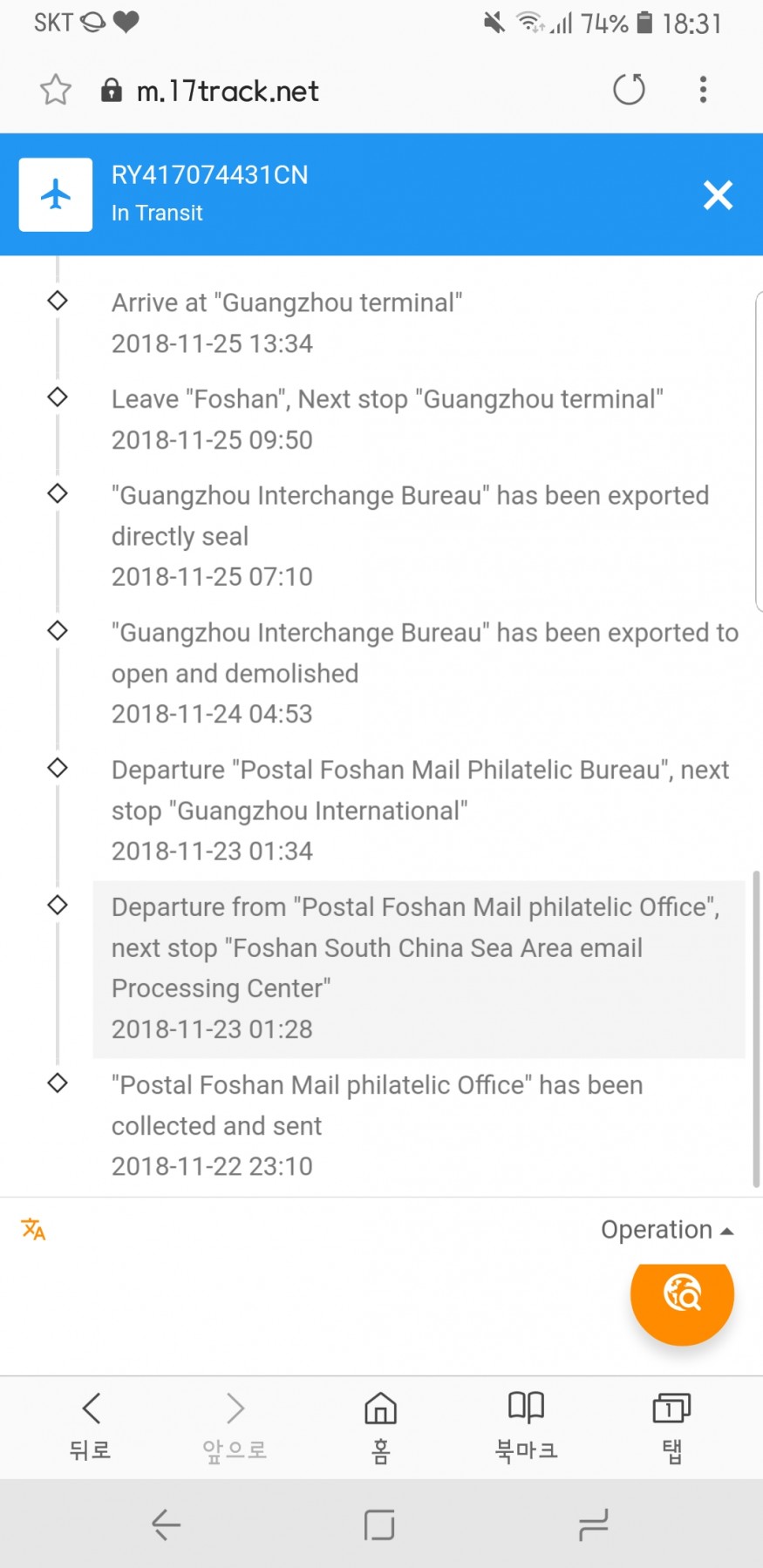Tap the system back key
The height and width of the screenshot is (1568, 763).
[x=166, y=1524]
